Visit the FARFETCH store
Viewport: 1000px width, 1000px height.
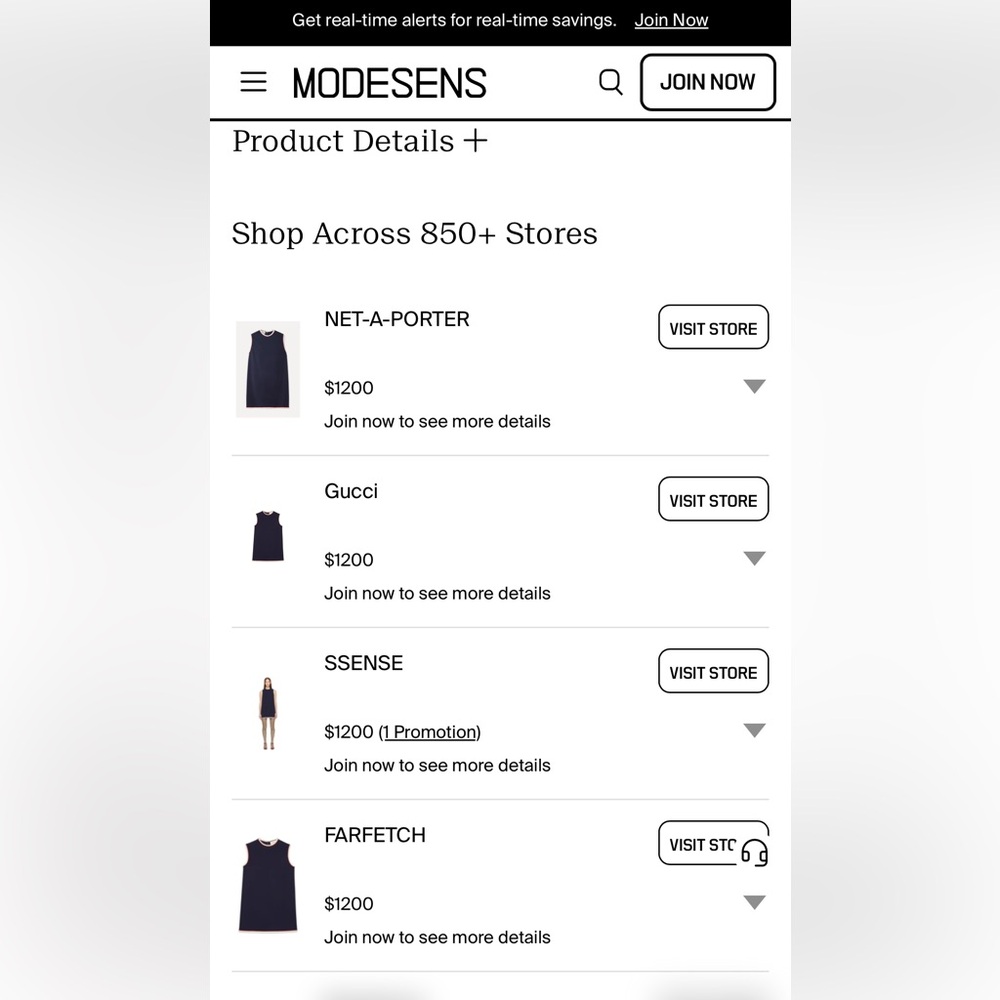(x=695, y=844)
